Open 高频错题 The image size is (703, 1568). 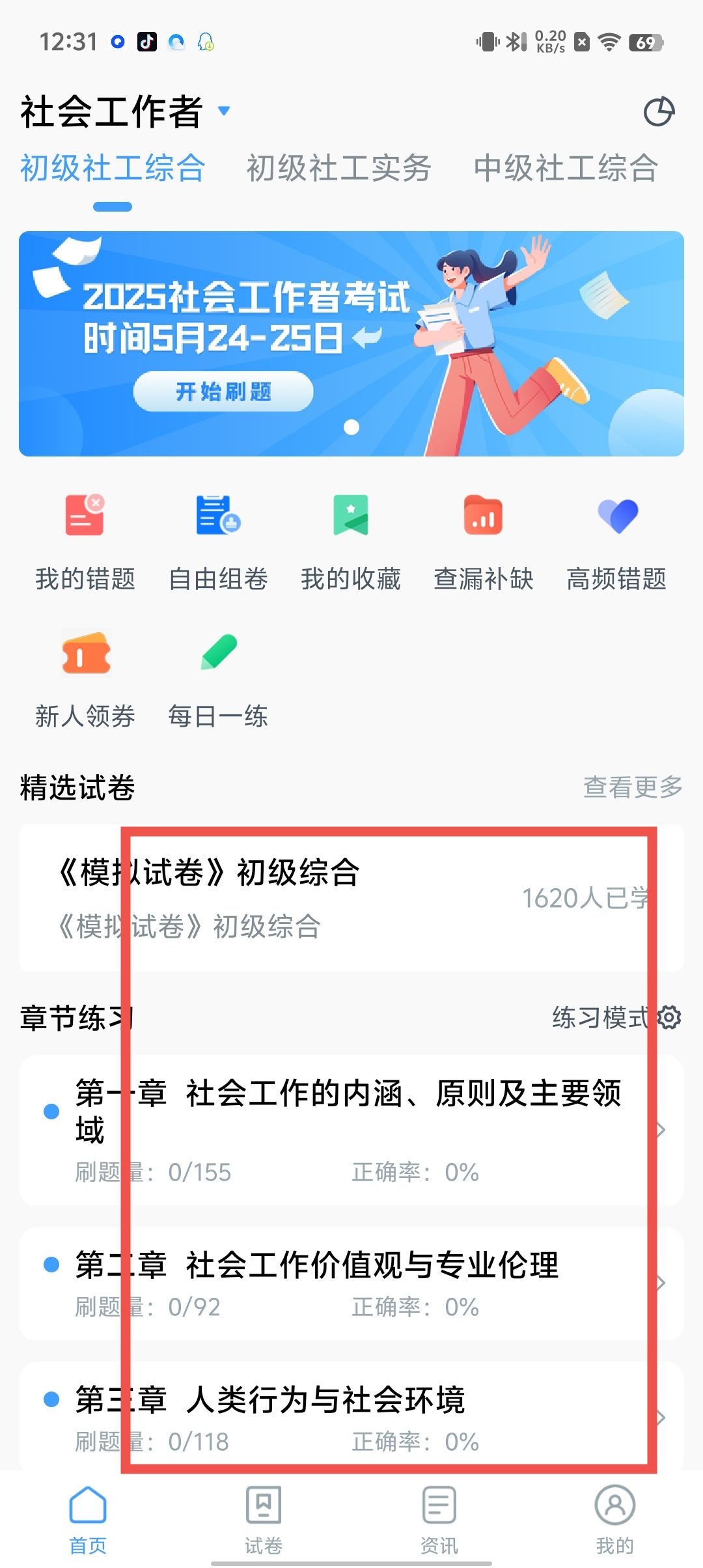pos(616,542)
